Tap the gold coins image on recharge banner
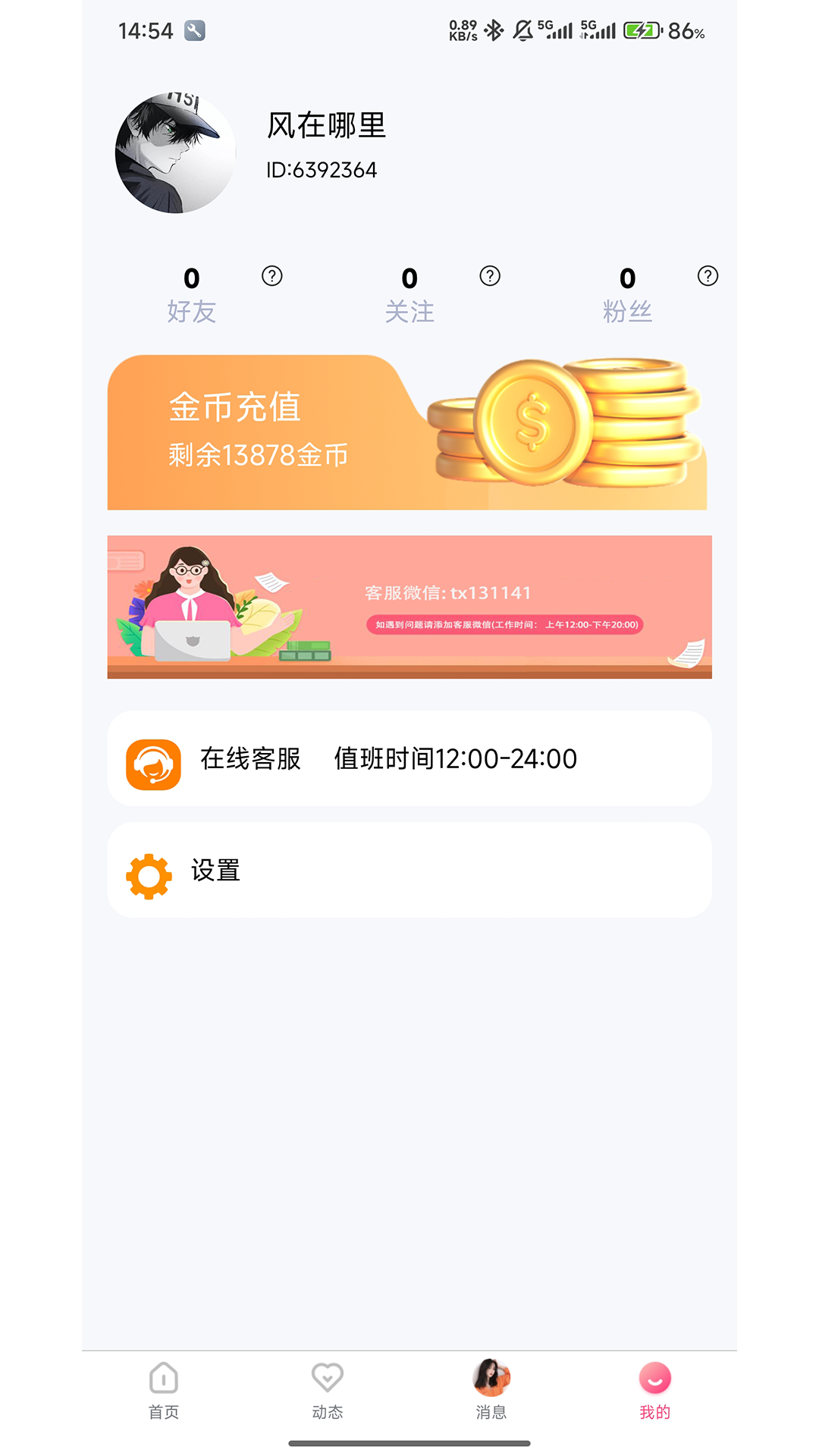This screenshot has width=819, height=1456. pos(569,425)
